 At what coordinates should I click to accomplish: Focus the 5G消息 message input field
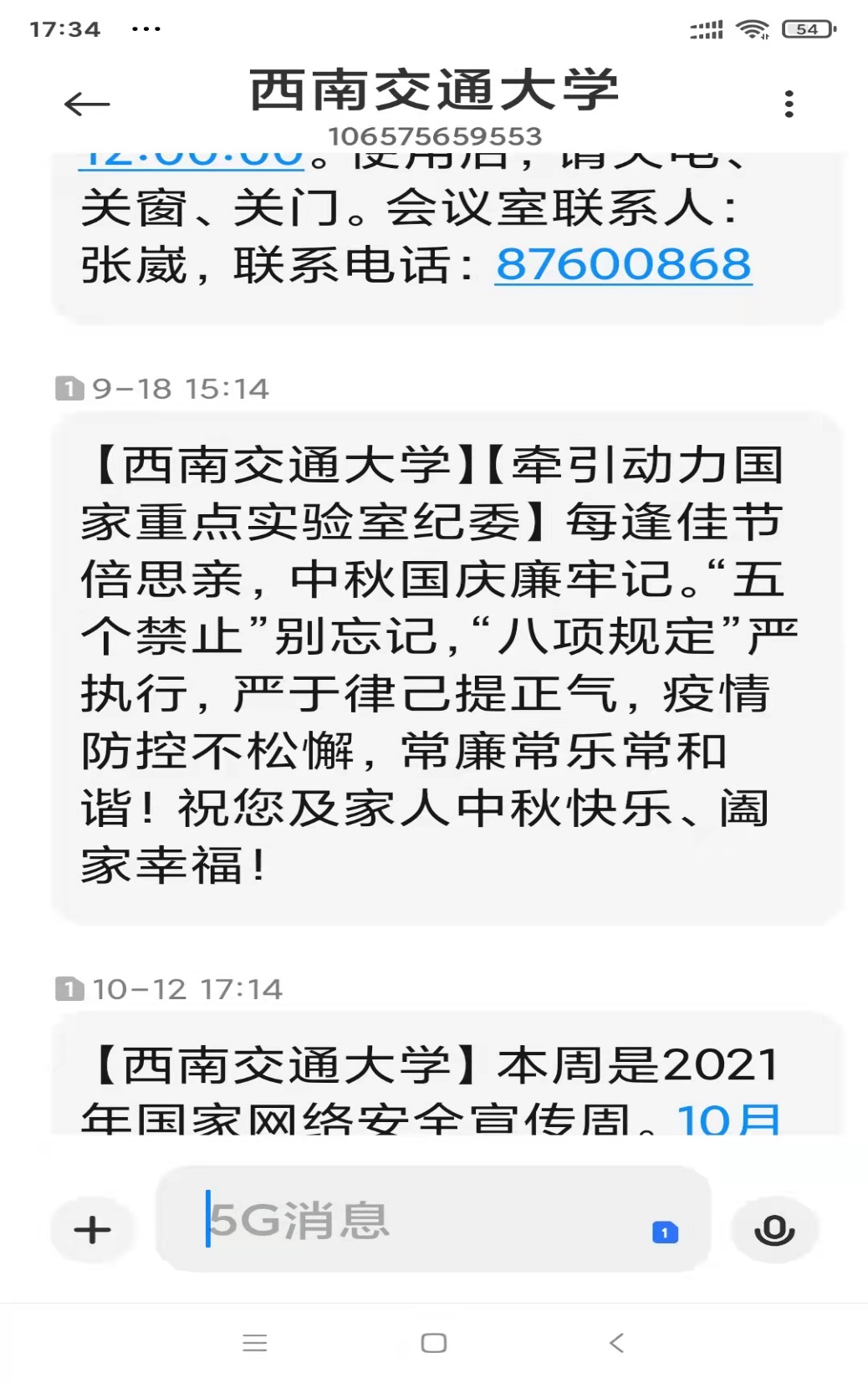point(418,1221)
